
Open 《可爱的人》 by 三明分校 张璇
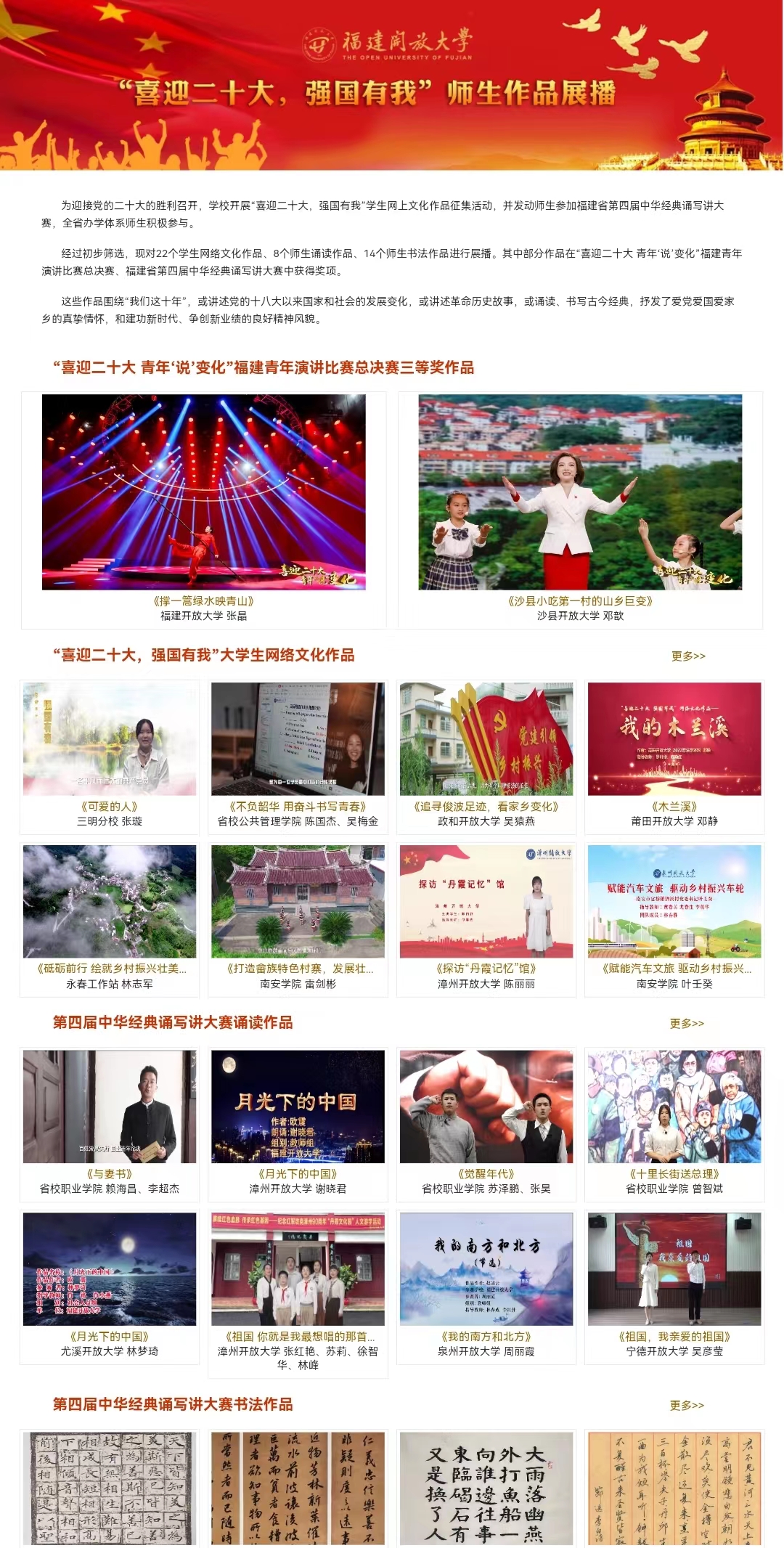coord(110,739)
